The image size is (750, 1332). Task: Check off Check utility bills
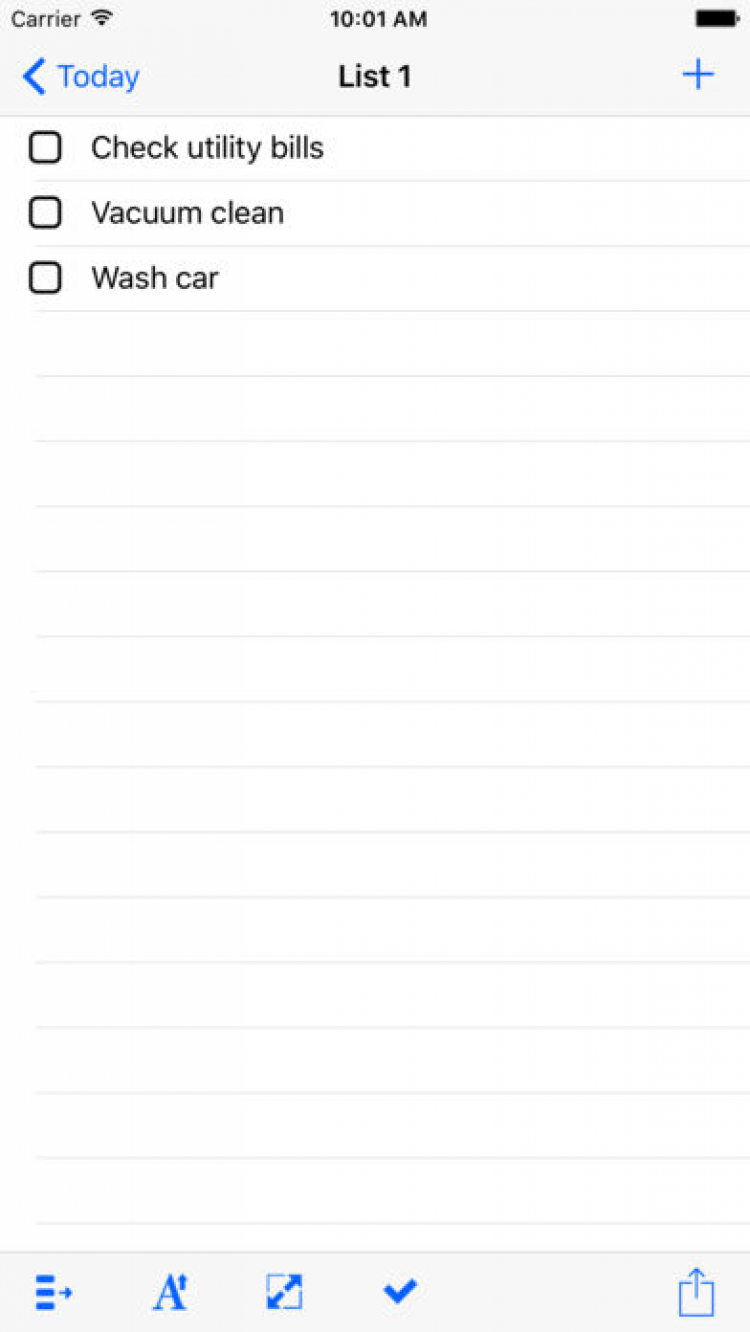[45, 148]
